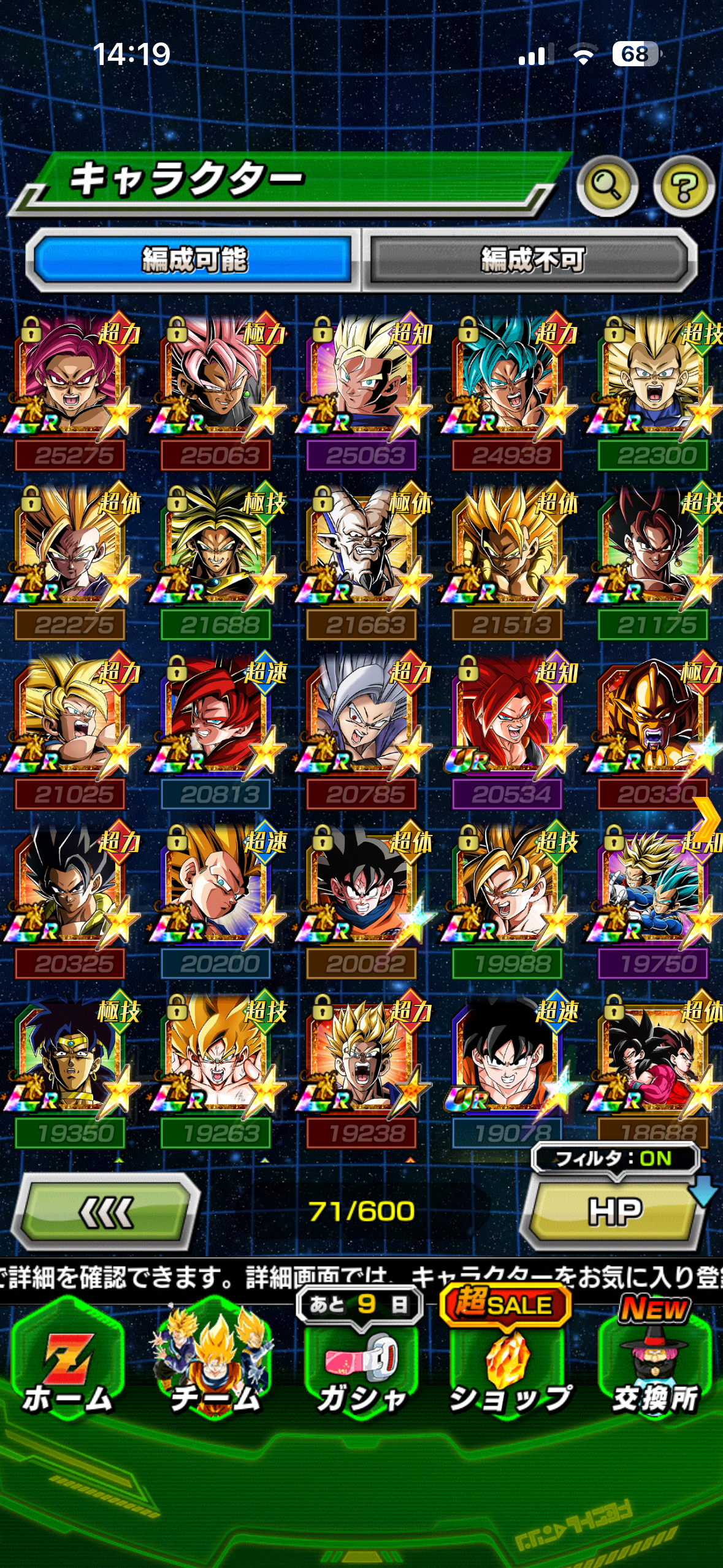
Task: Open the magnifying glass search
Action: tap(606, 186)
